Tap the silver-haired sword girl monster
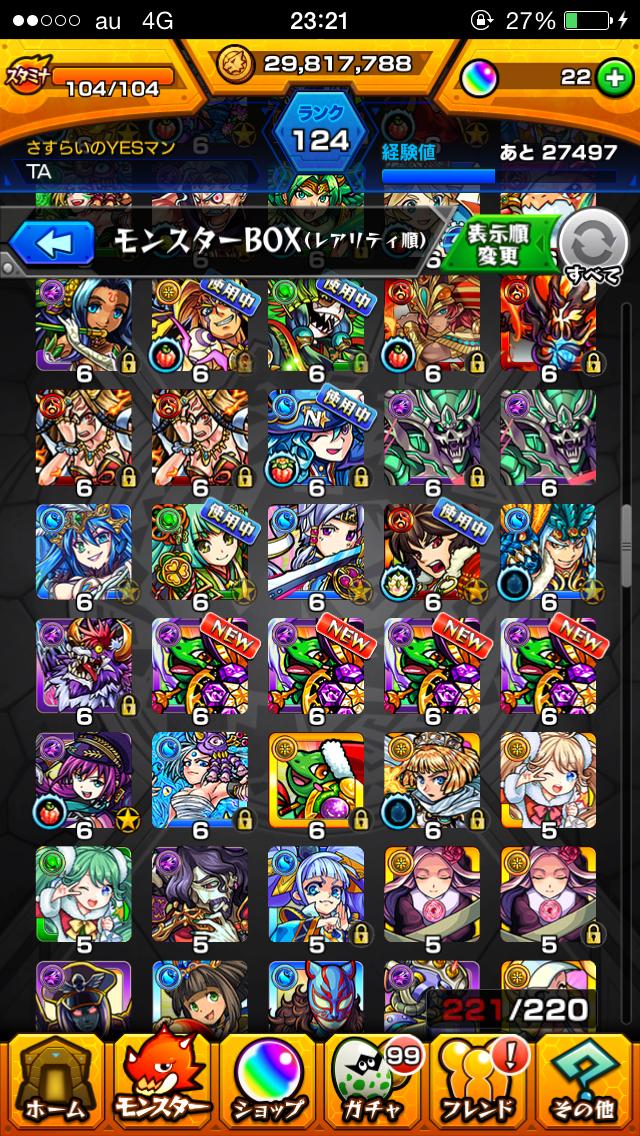This screenshot has height=1136, width=640. pos(316,551)
